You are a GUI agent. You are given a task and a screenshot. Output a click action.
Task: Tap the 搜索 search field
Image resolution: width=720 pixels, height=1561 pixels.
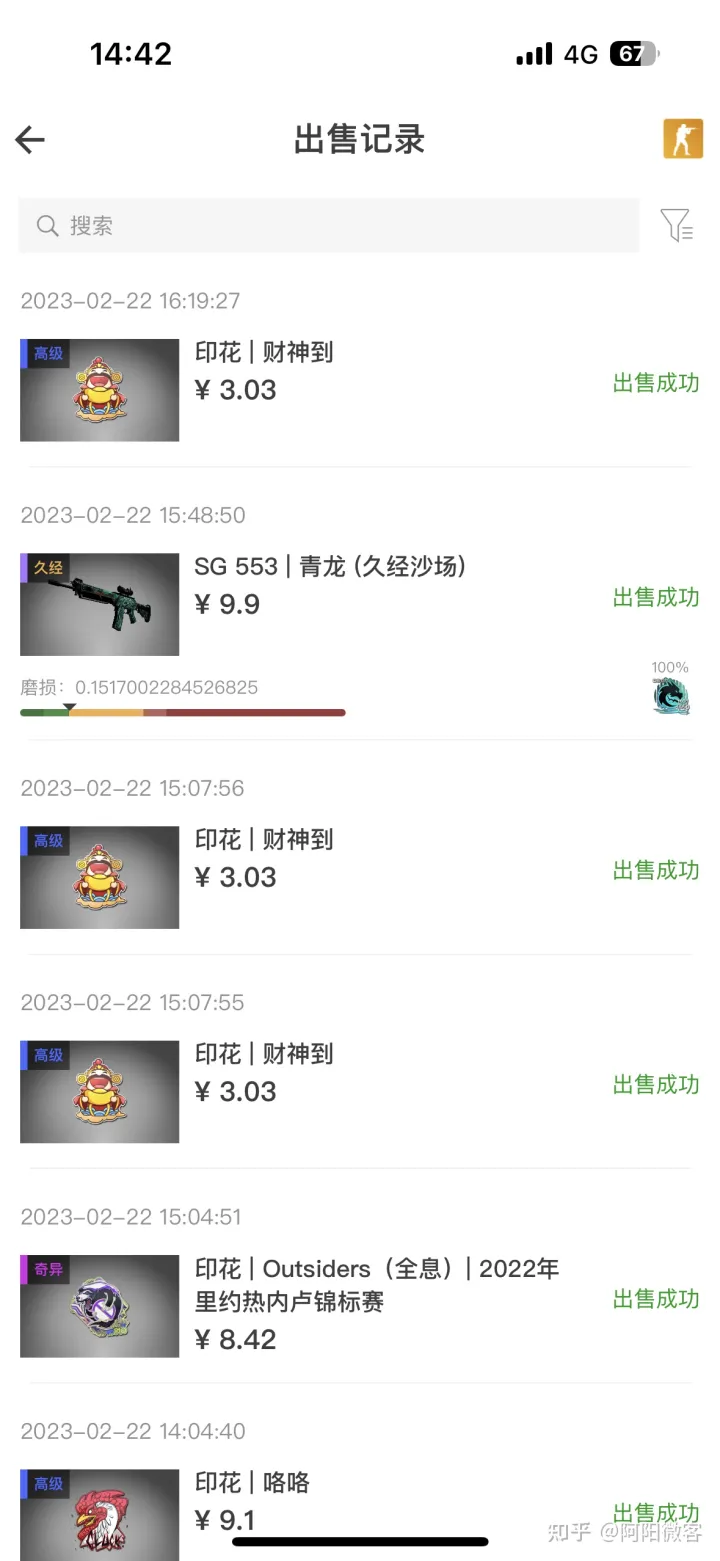[x=328, y=226]
